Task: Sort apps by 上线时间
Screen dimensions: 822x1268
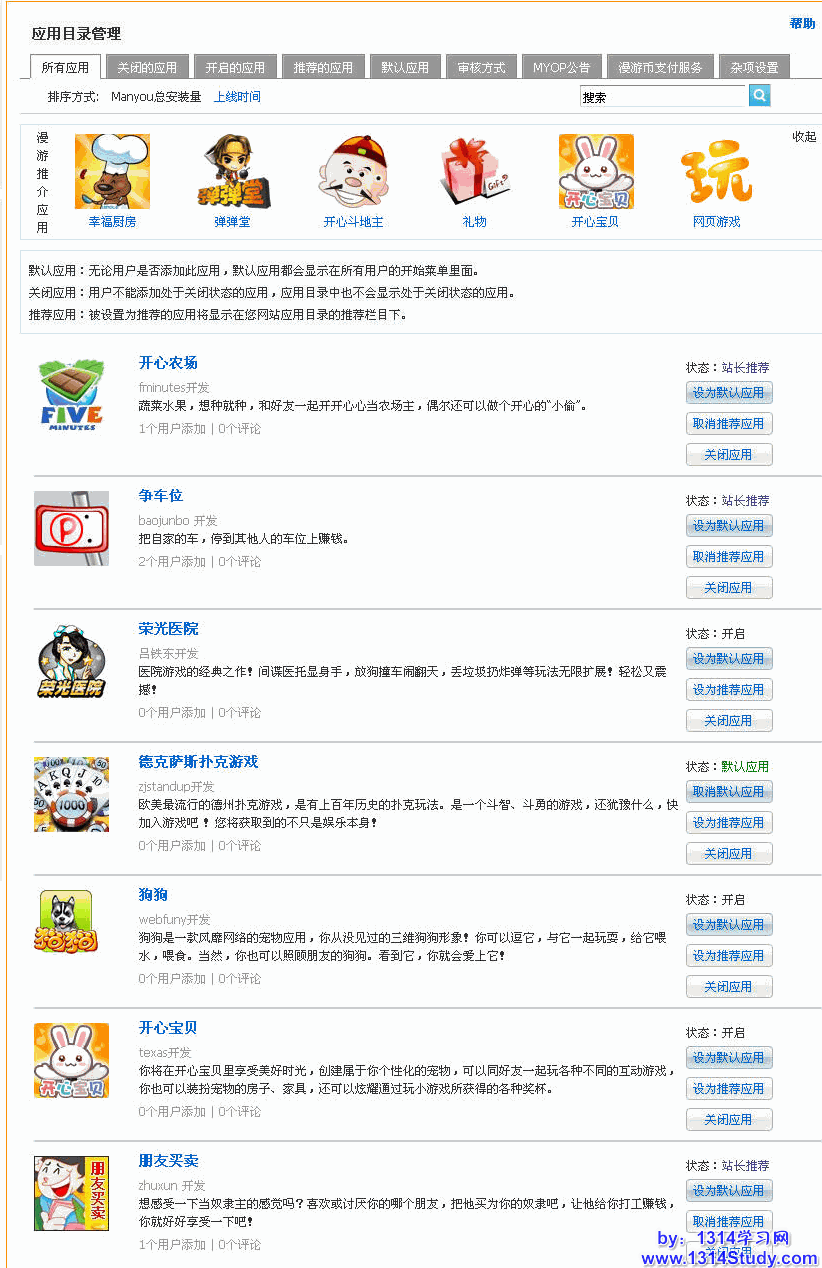Action: pyautogui.click(x=237, y=97)
